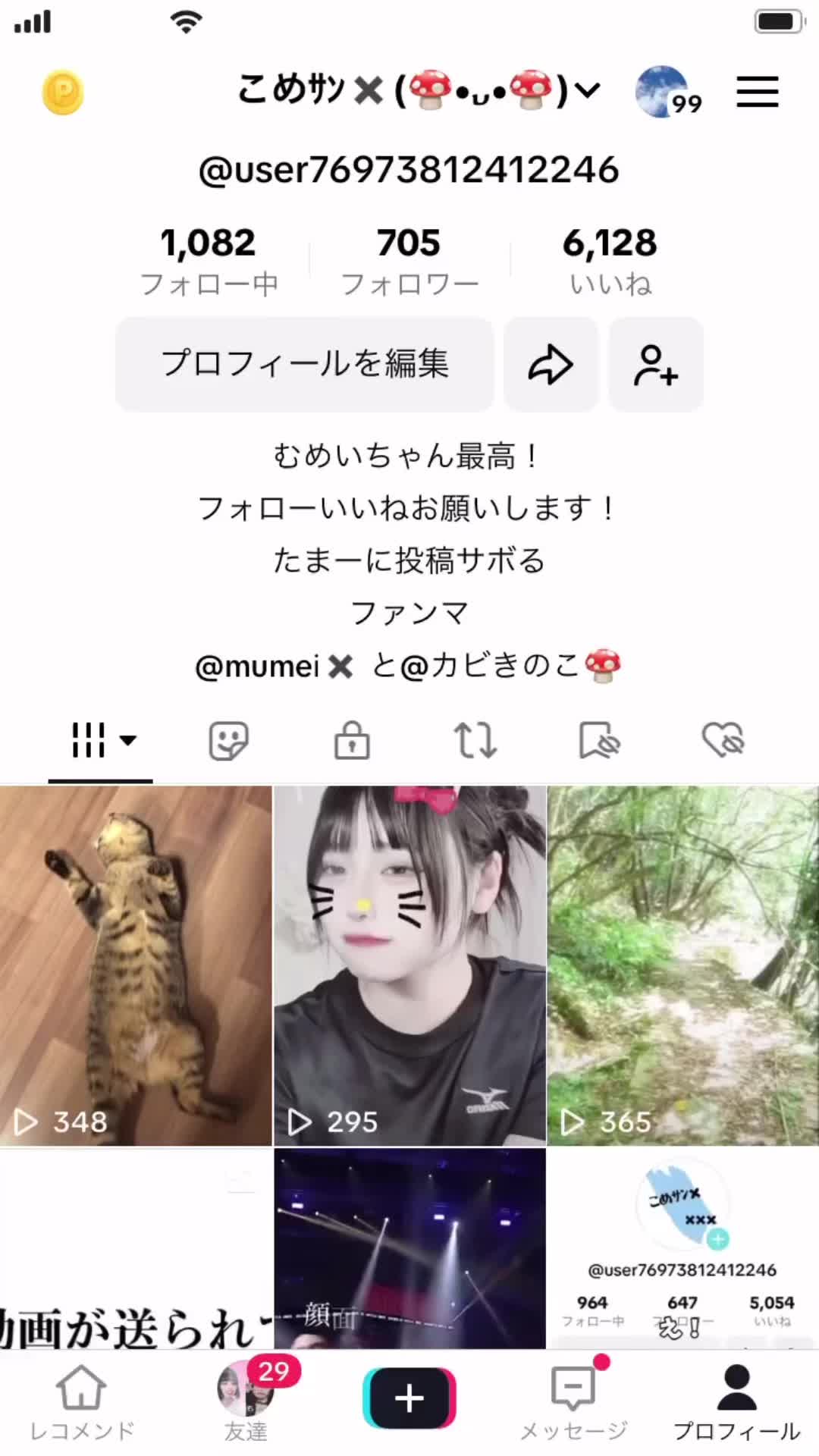Open the forest path video with 365 views
Image resolution: width=819 pixels, height=1456 pixels.
point(683,965)
